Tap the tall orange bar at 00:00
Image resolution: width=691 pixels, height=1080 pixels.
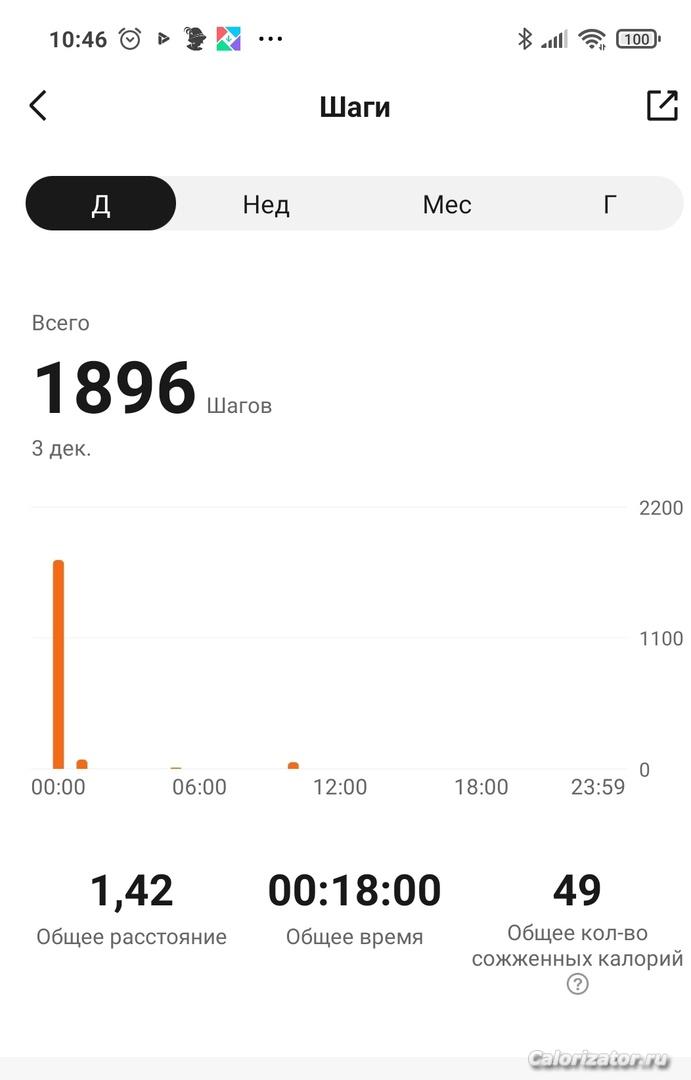(x=58, y=664)
